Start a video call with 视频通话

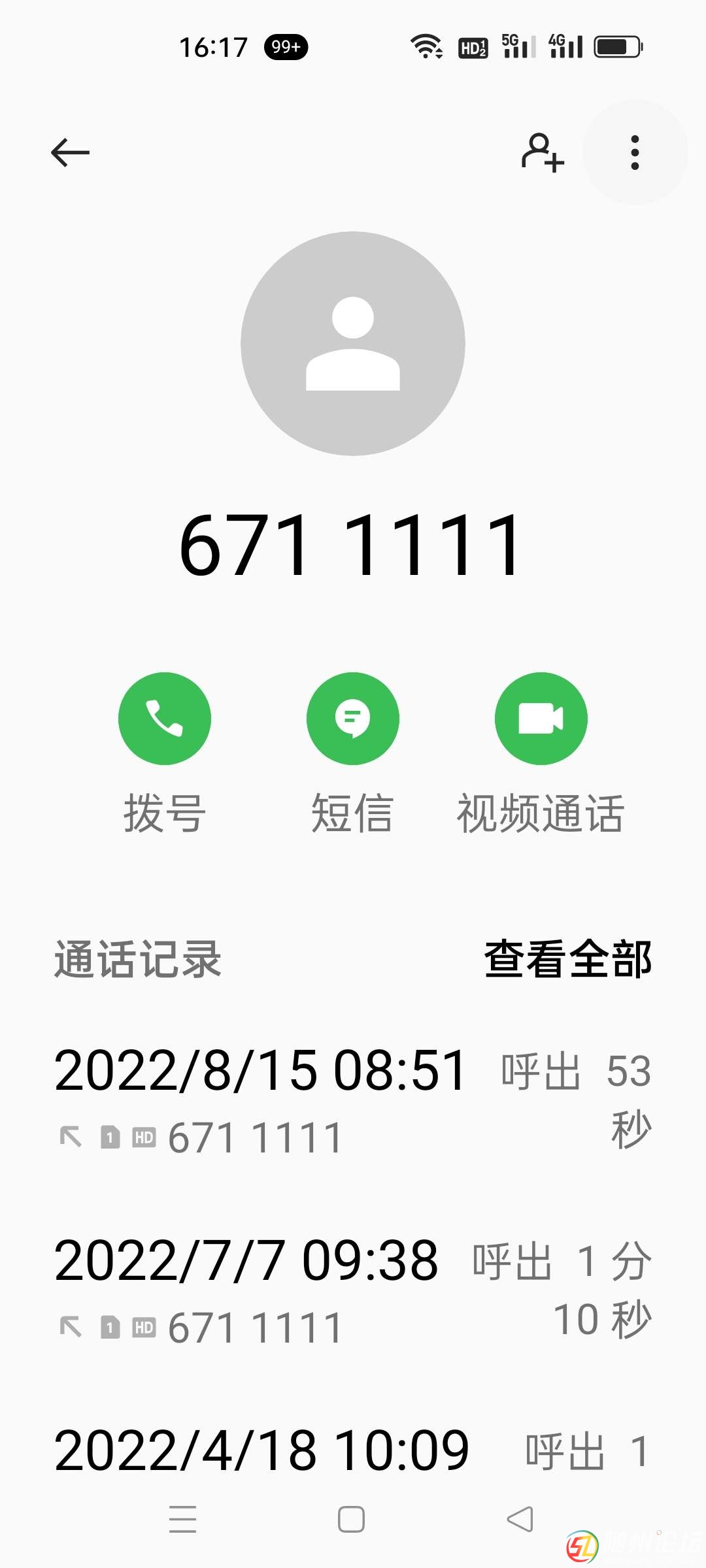click(x=541, y=719)
